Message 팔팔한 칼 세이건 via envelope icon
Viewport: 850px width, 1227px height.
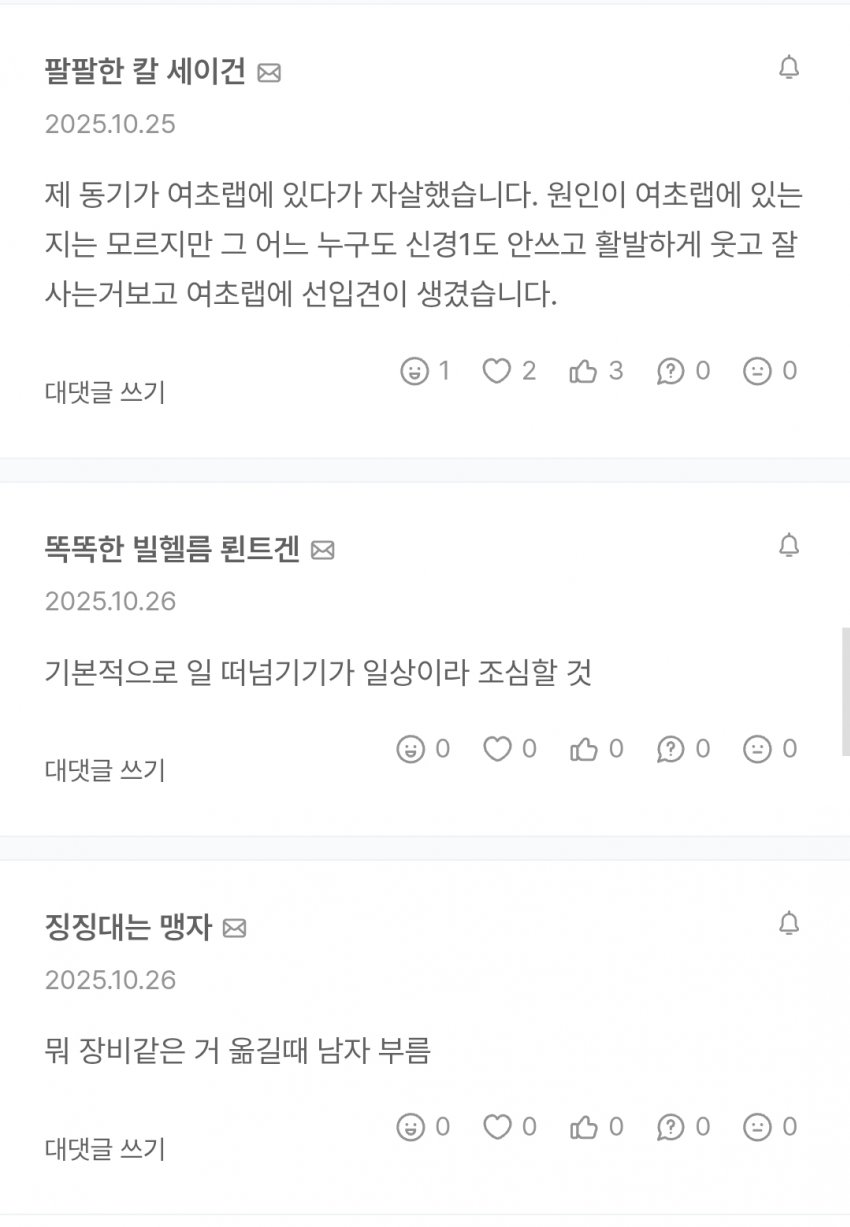tap(269, 73)
